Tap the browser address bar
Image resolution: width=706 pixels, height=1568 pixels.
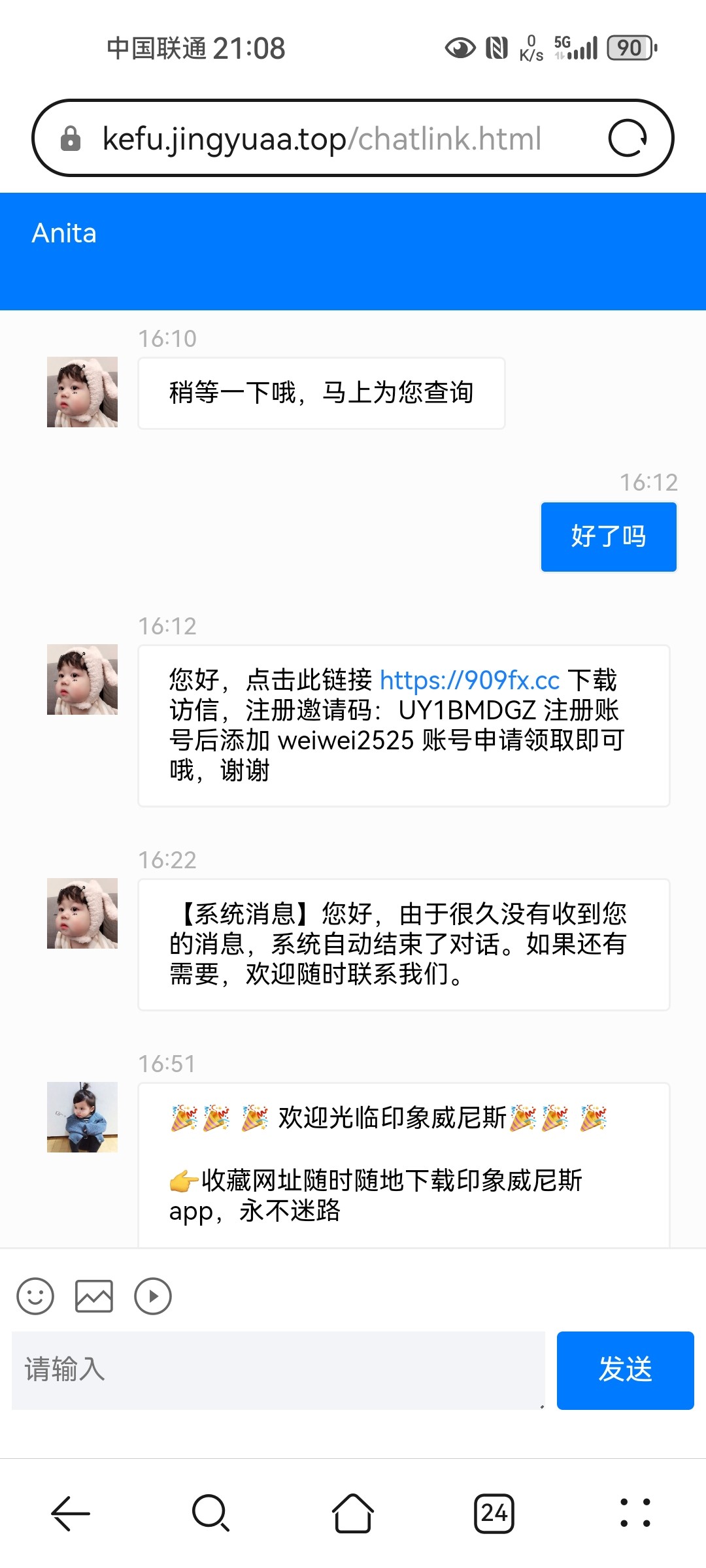click(x=322, y=139)
